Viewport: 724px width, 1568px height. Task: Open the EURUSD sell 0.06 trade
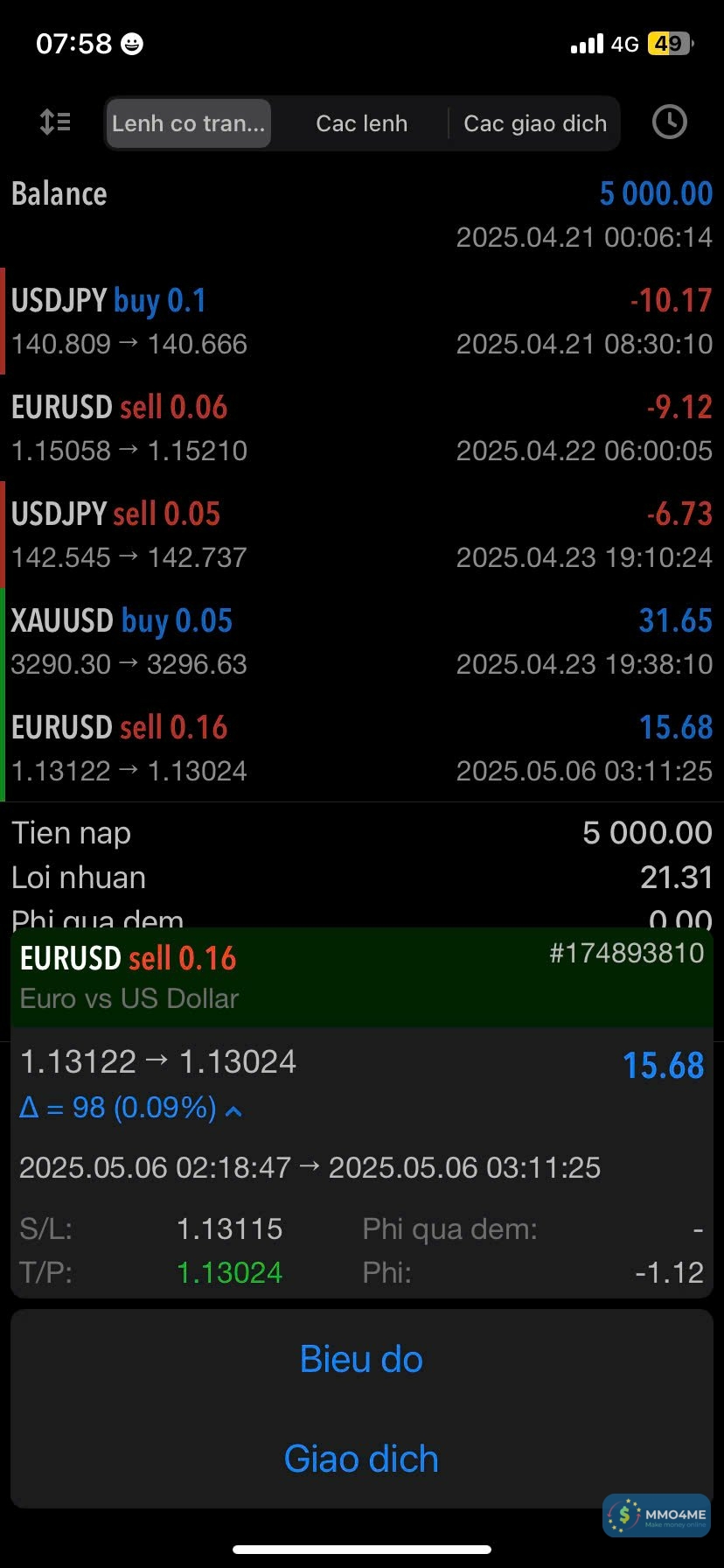pos(362,428)
